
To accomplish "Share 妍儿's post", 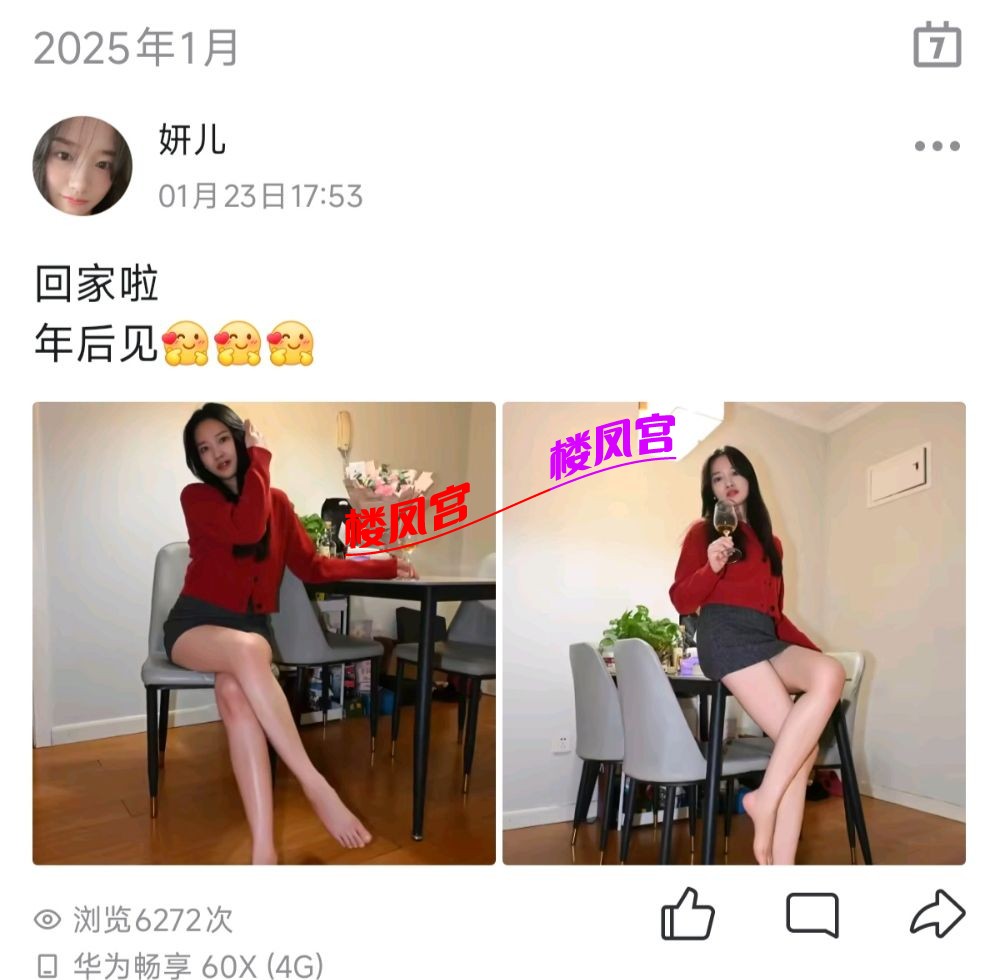I will click(937, 915).
